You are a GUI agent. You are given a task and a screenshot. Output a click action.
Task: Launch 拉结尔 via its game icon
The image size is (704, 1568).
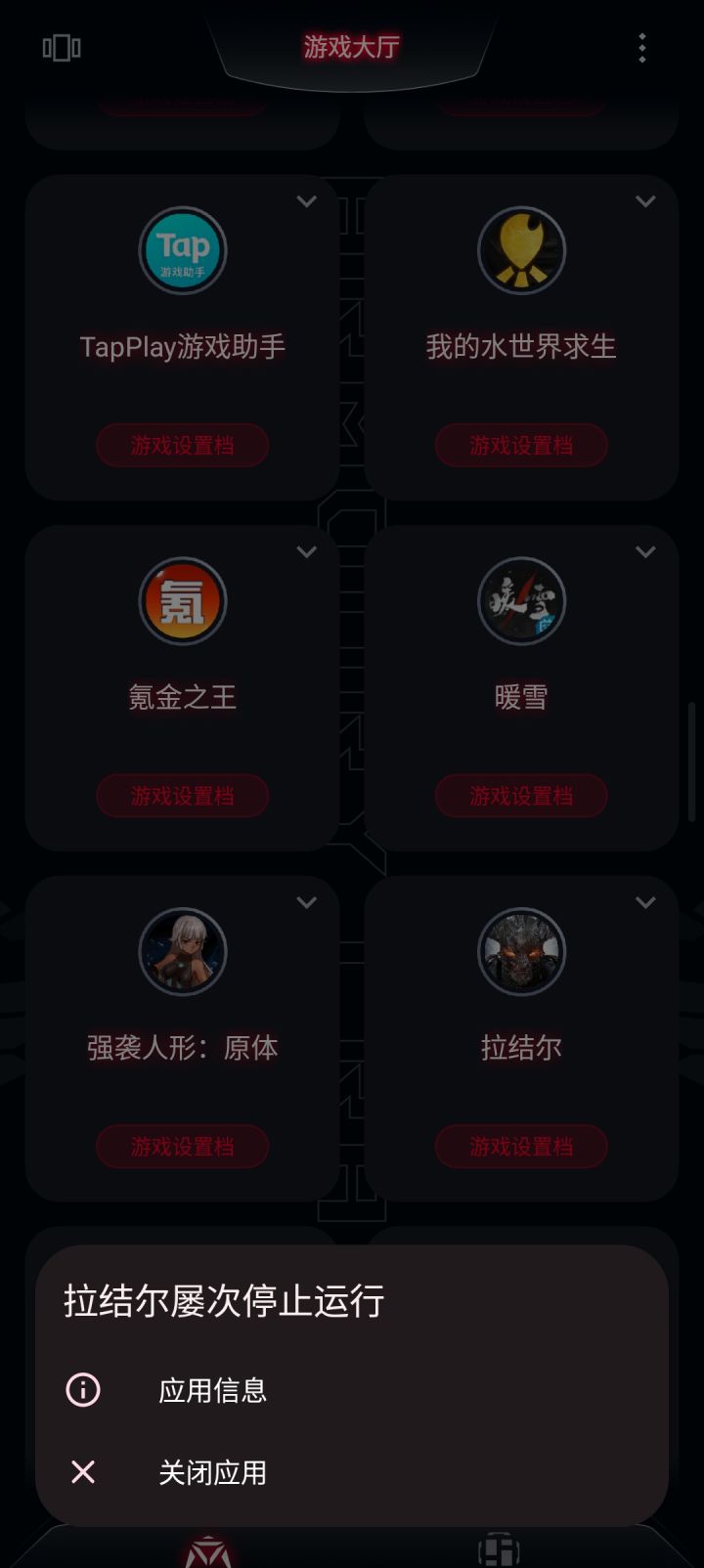(x=521, y=951)
